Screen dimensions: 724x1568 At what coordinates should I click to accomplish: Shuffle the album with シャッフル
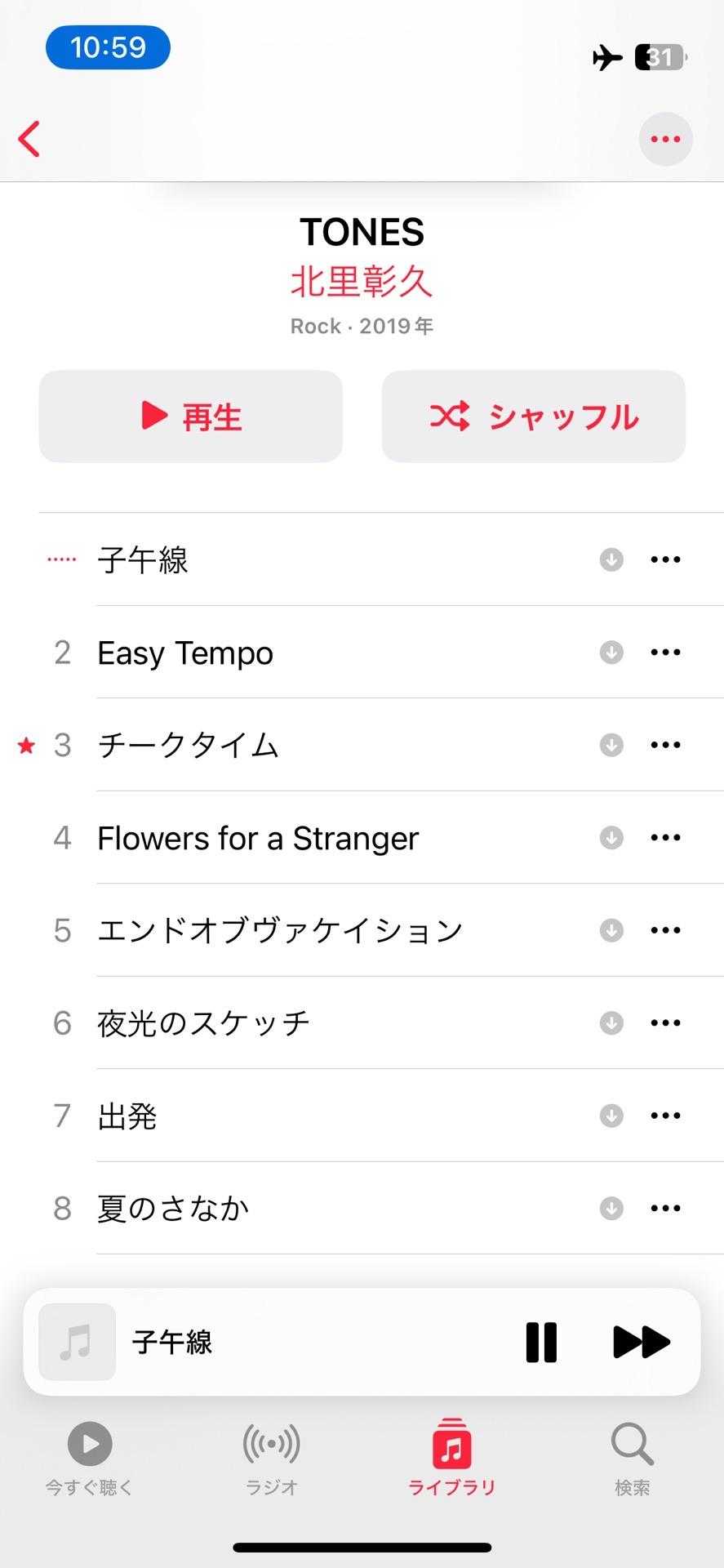coord(533,416)
